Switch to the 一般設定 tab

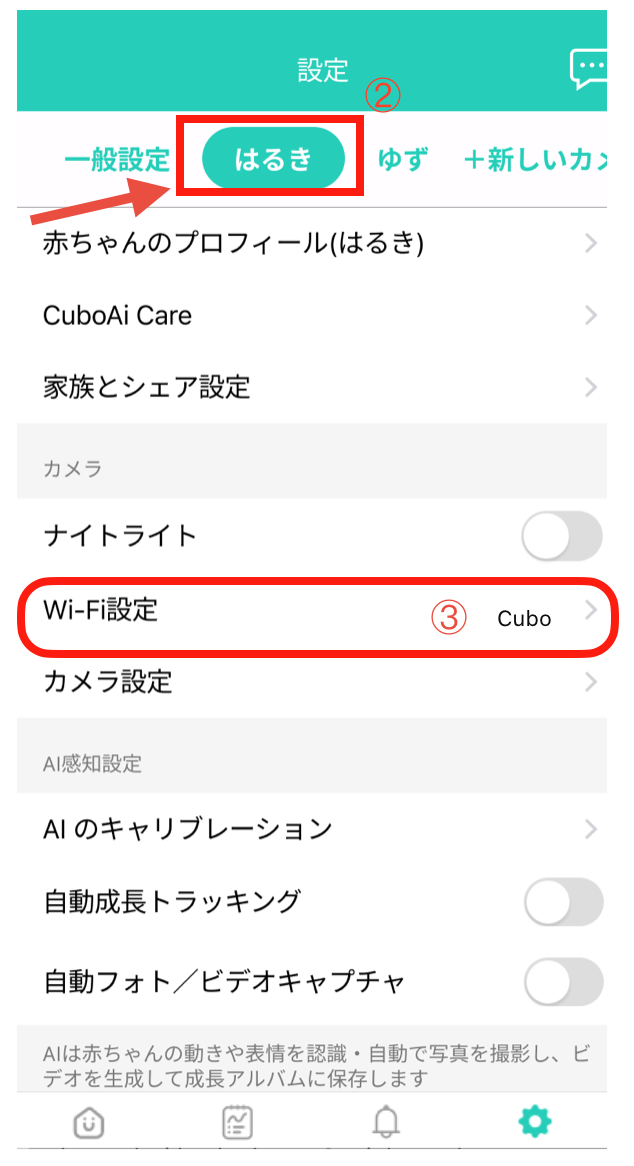click(116, 159)
